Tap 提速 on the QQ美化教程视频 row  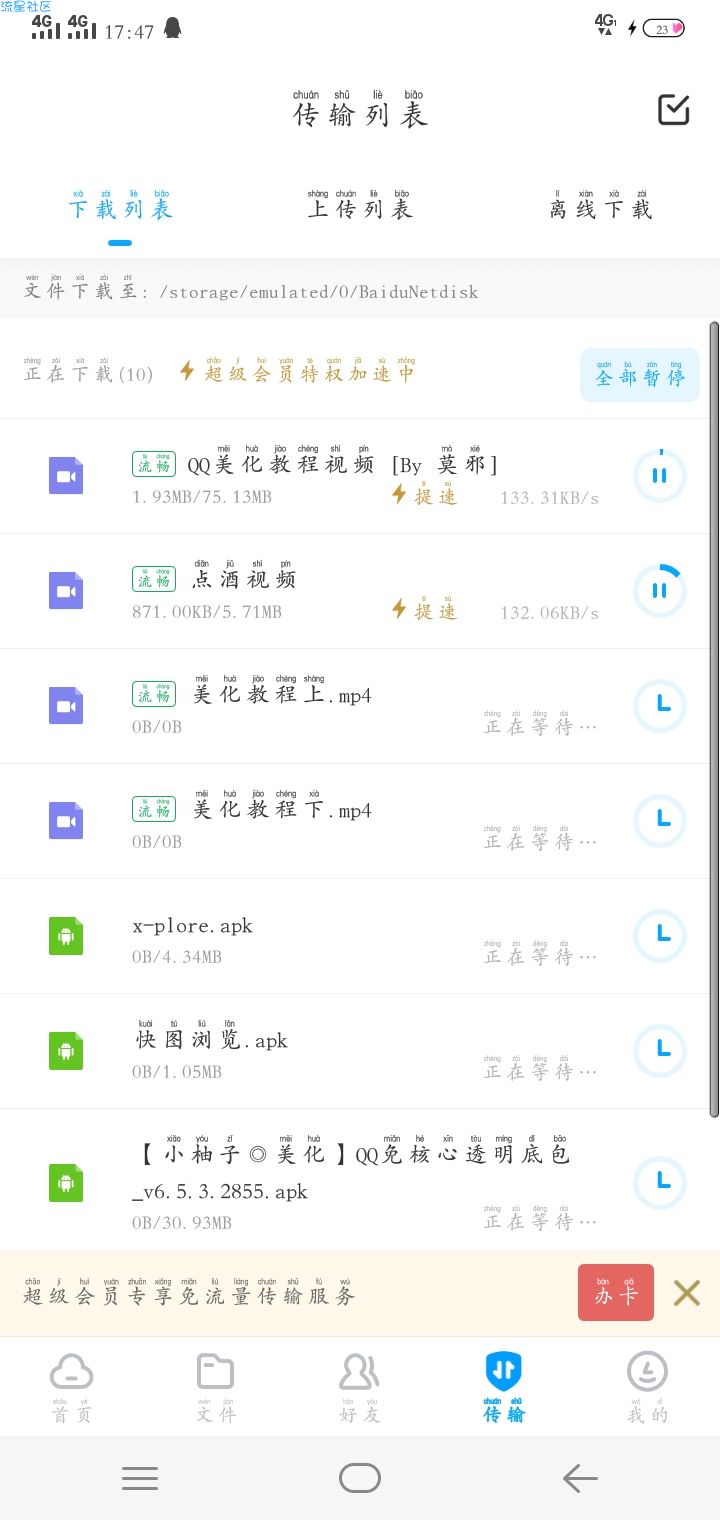tap(425, 493)
